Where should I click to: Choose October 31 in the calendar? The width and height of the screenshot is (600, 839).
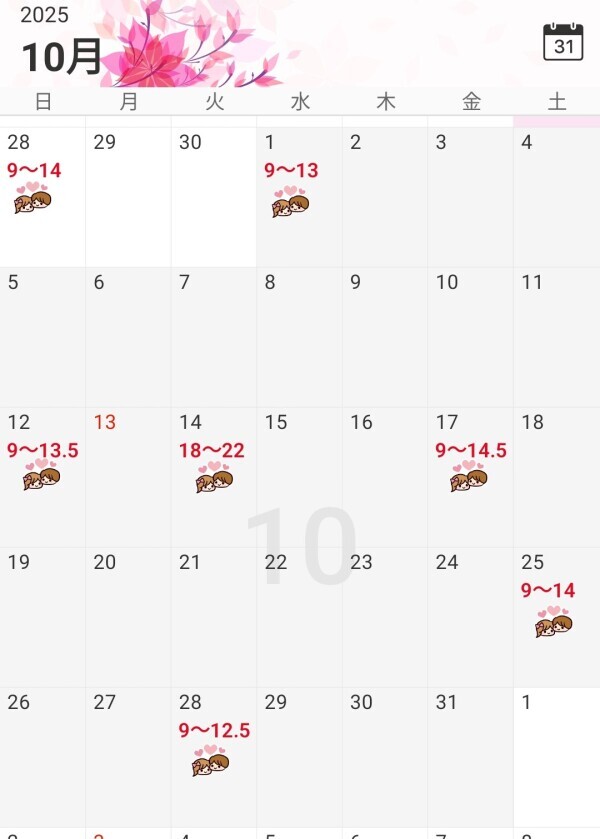(x=470, y=756)
